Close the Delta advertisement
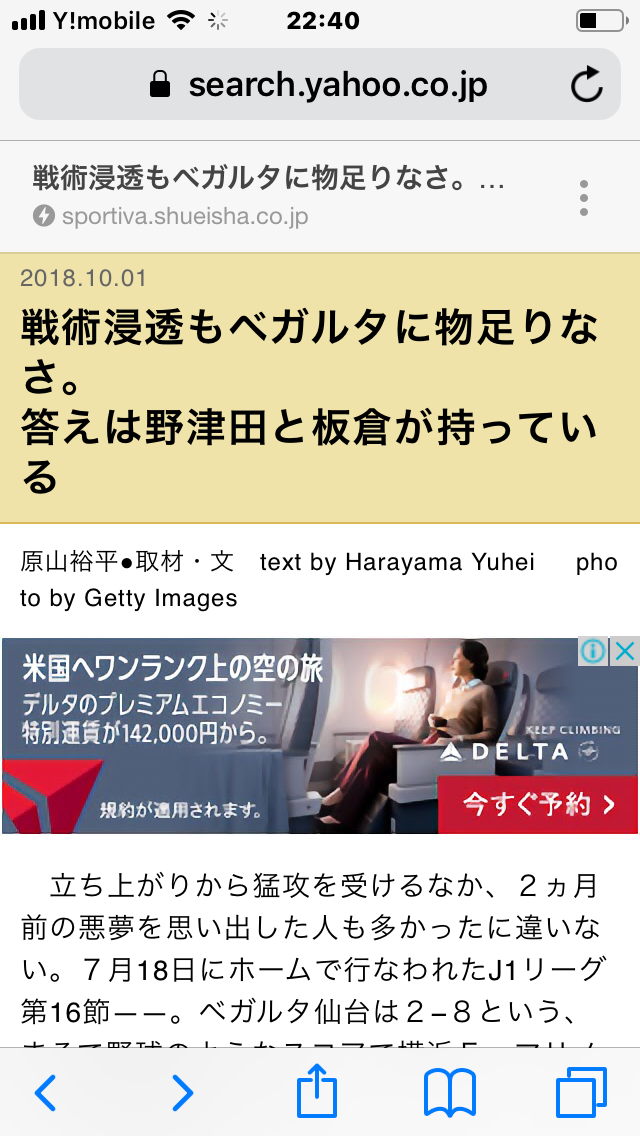 tap(623, 652)
